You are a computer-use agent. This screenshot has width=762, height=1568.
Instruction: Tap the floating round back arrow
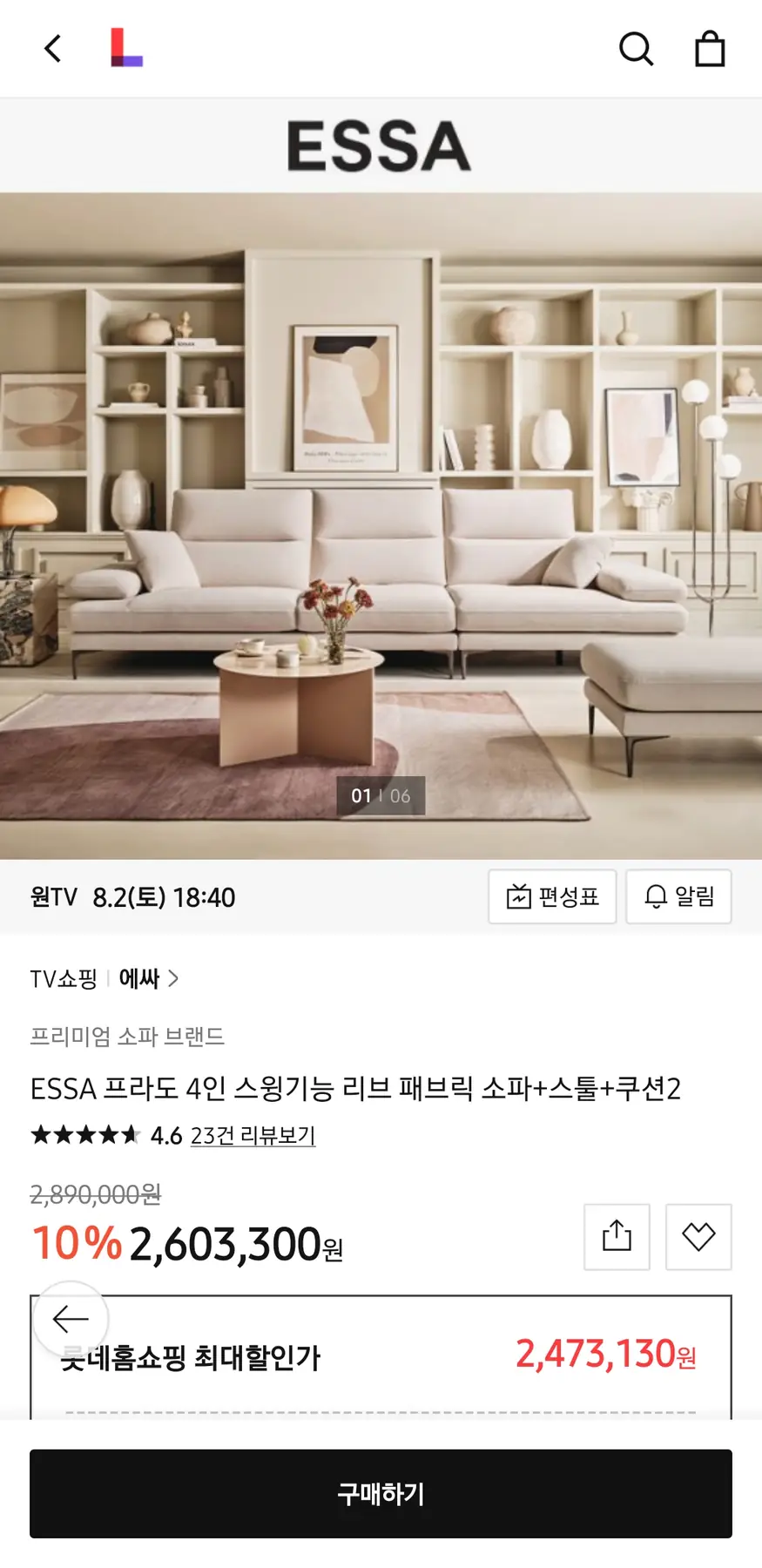point(71,1319)
